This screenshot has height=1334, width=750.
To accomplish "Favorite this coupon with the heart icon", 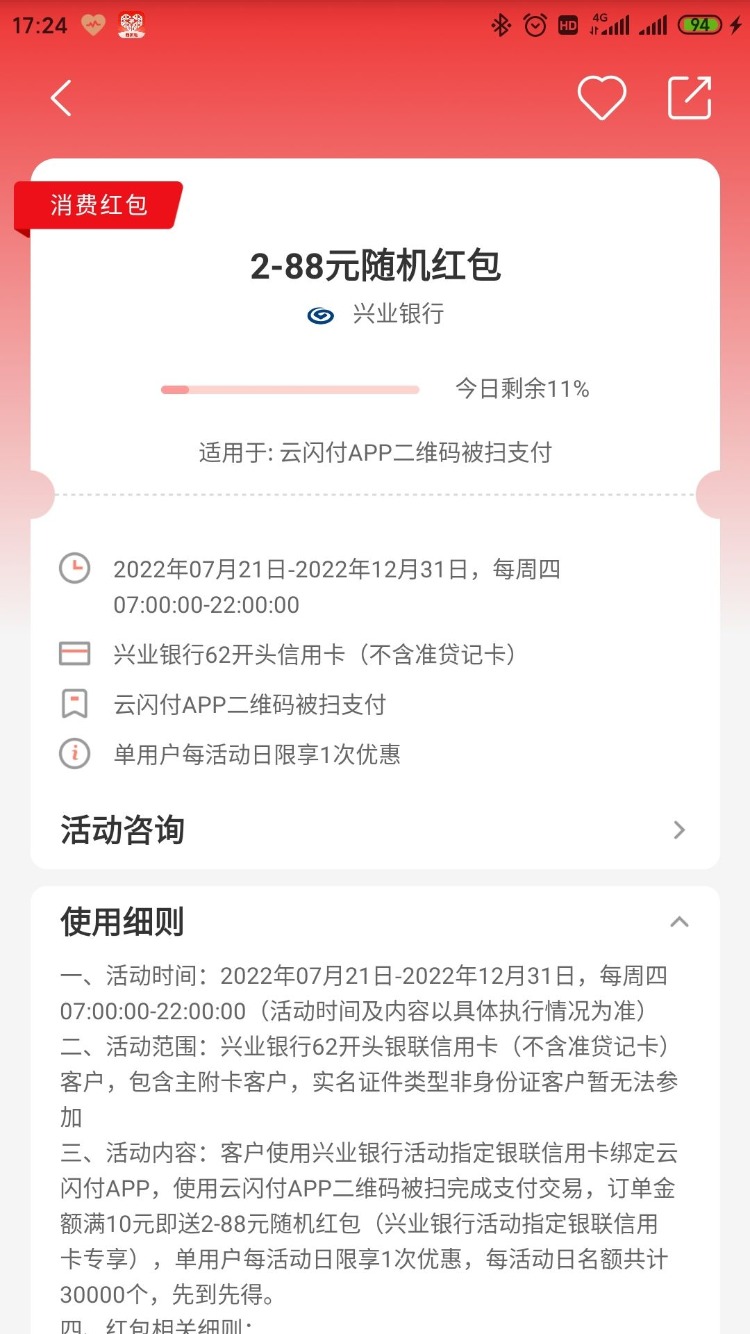I will click(x=601, y=97).
